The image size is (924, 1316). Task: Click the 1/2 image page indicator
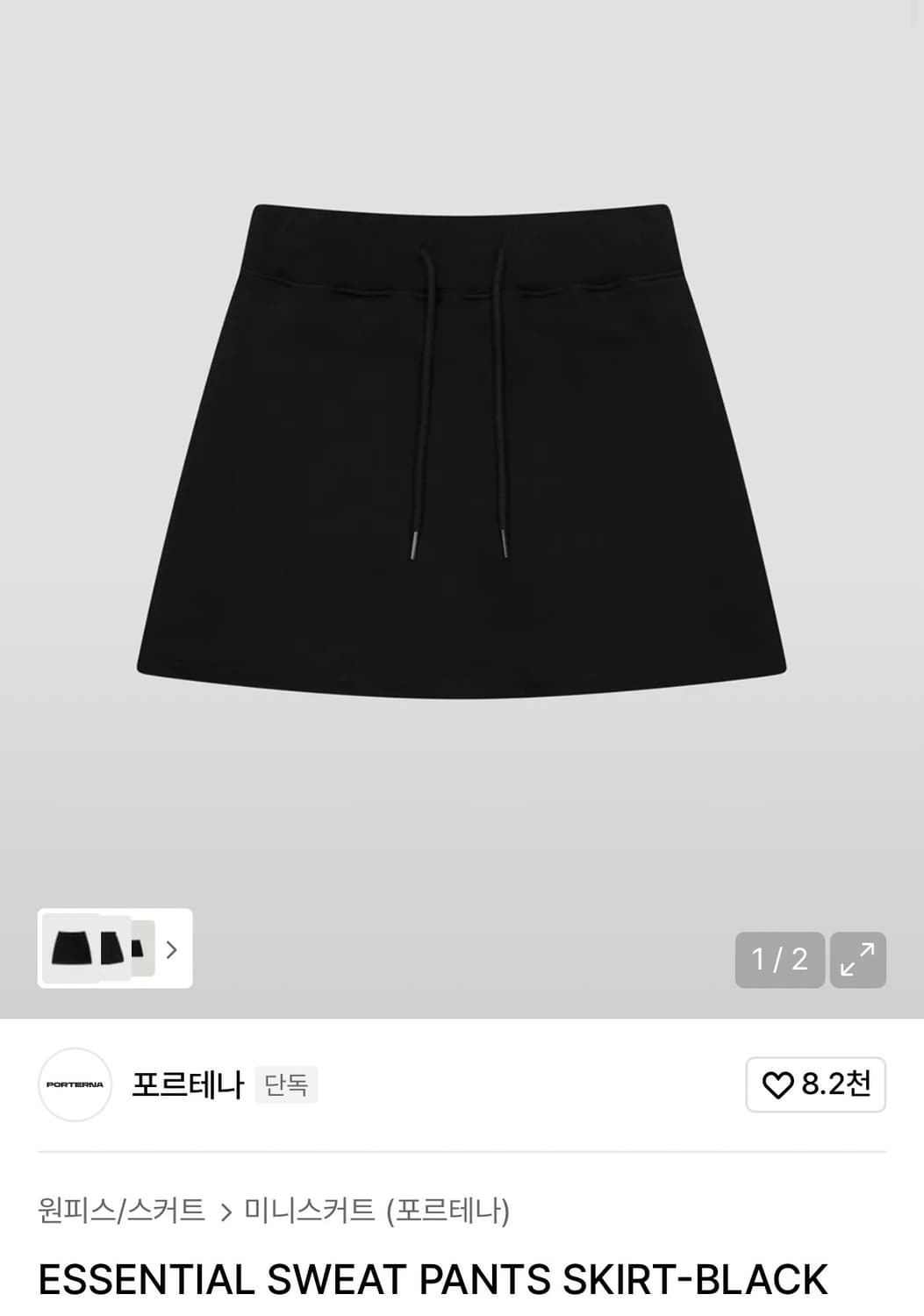(778, 960)
